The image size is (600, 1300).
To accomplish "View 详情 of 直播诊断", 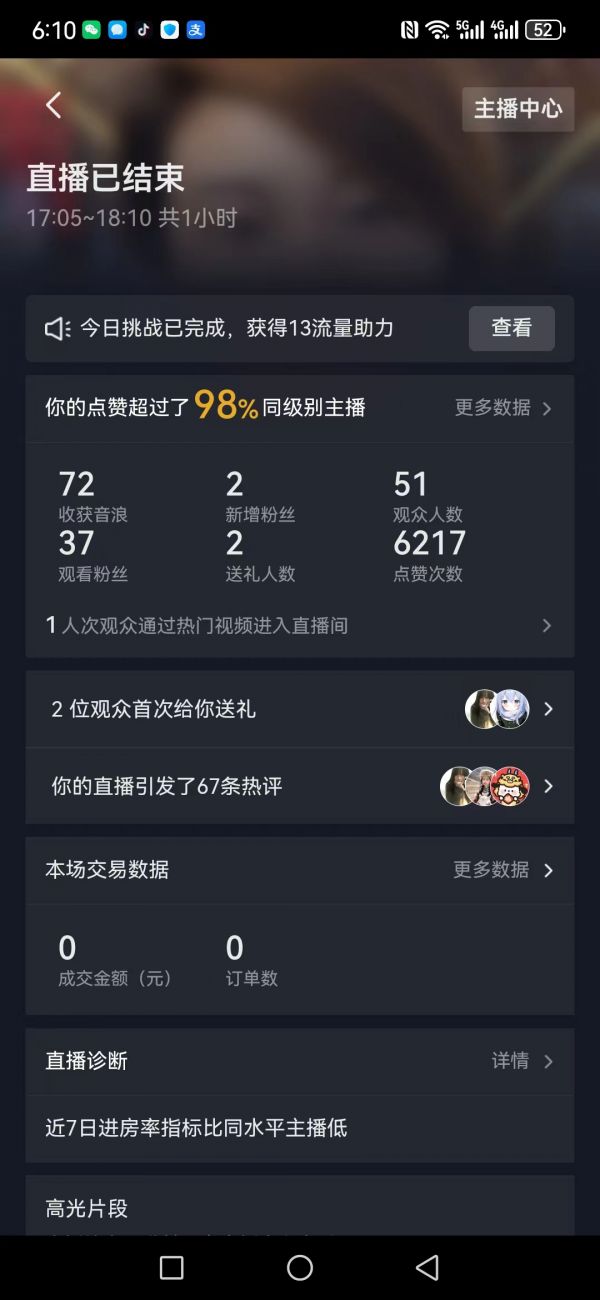I will [521, 1061].
